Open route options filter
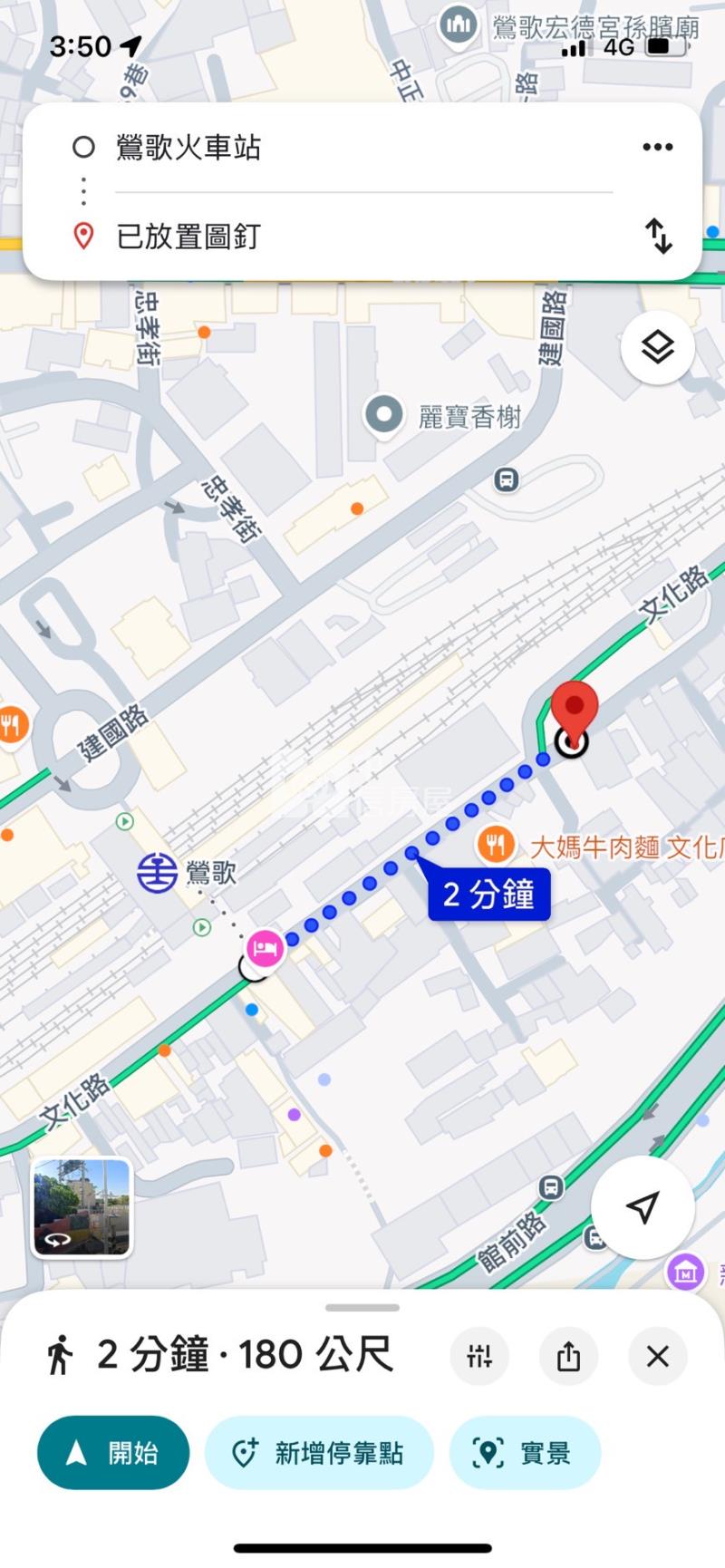Image resolution: width=725 pixels, height=1568 pixels. 479,1356
